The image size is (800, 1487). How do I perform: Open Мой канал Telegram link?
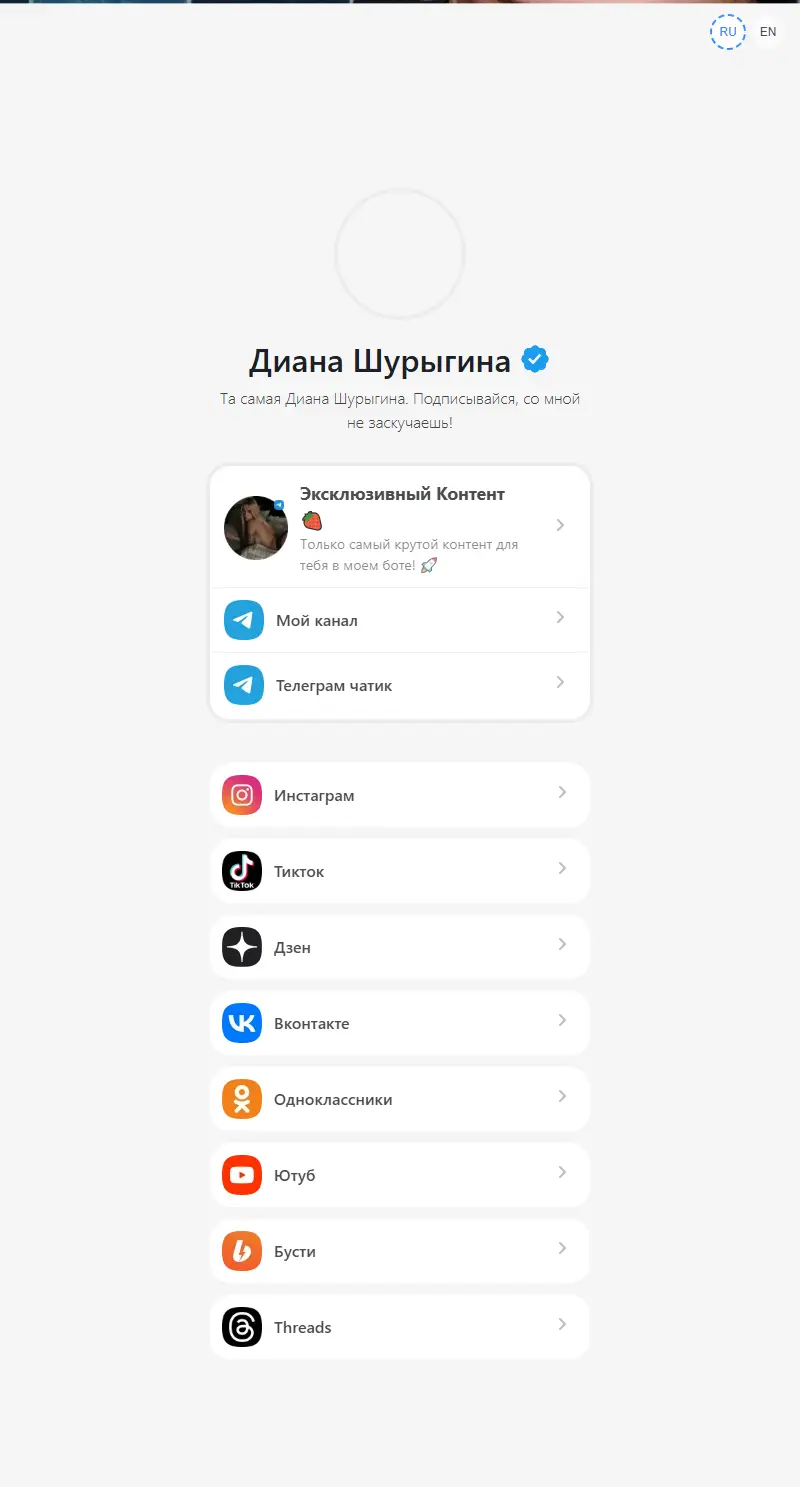[x=400, y=620]
